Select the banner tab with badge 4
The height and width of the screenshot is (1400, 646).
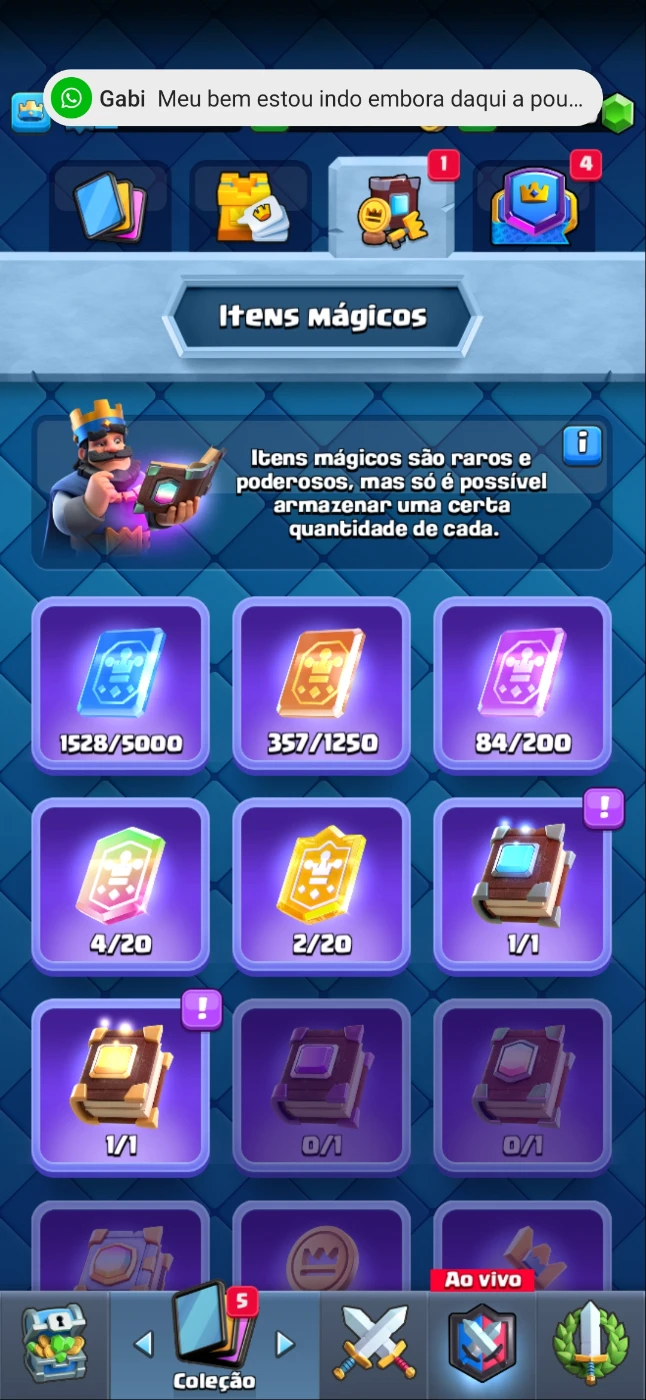click(535, 208)
